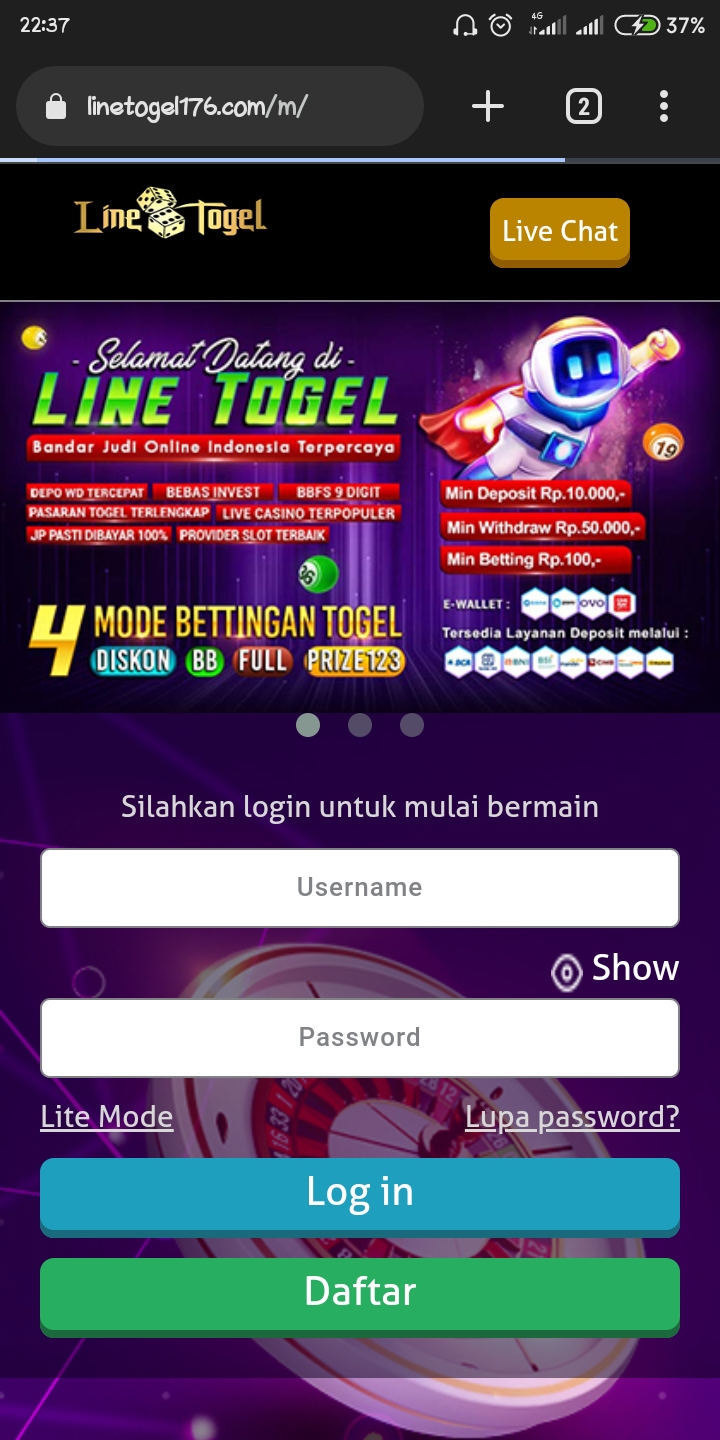
Task: Focus the Password field
Action: click(360, 1037)
